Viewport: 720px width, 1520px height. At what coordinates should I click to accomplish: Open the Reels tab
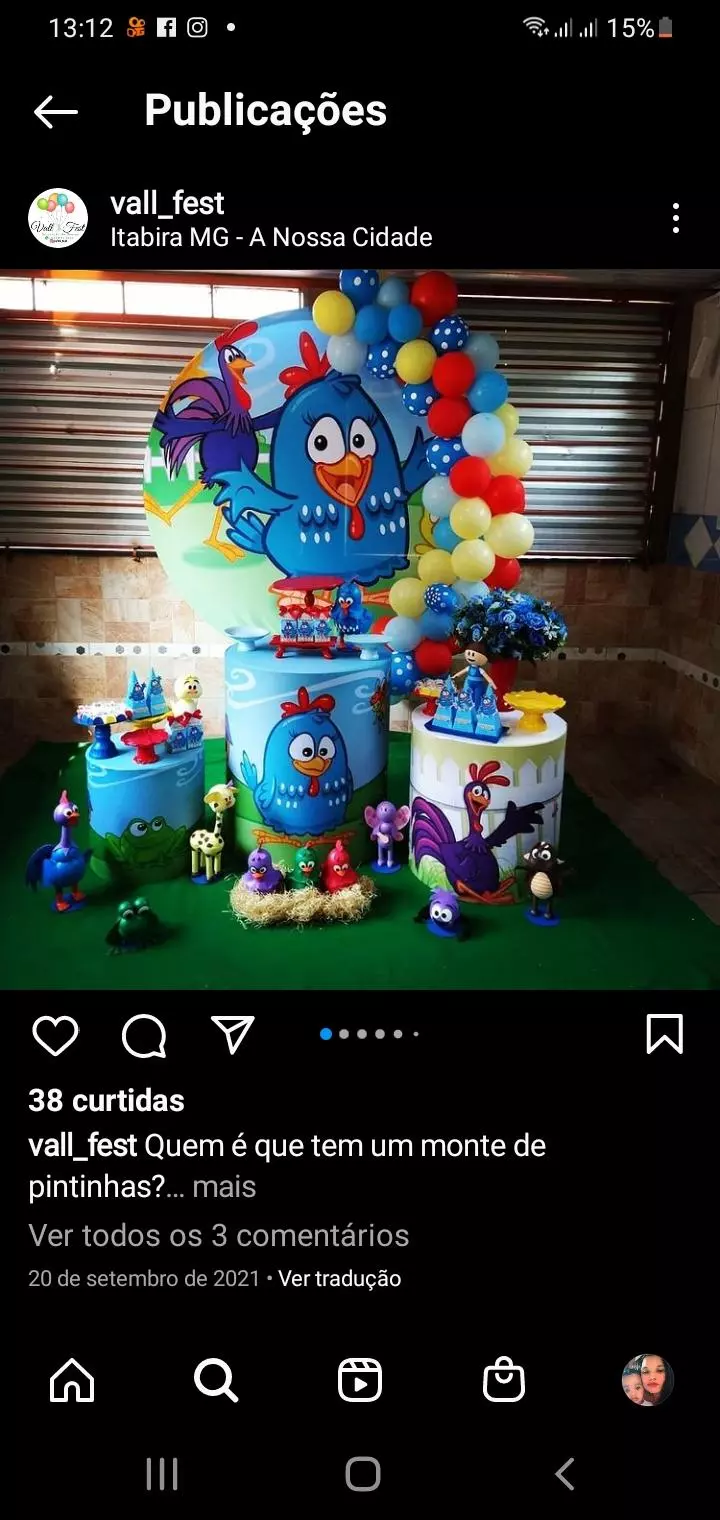point(360,1381)
